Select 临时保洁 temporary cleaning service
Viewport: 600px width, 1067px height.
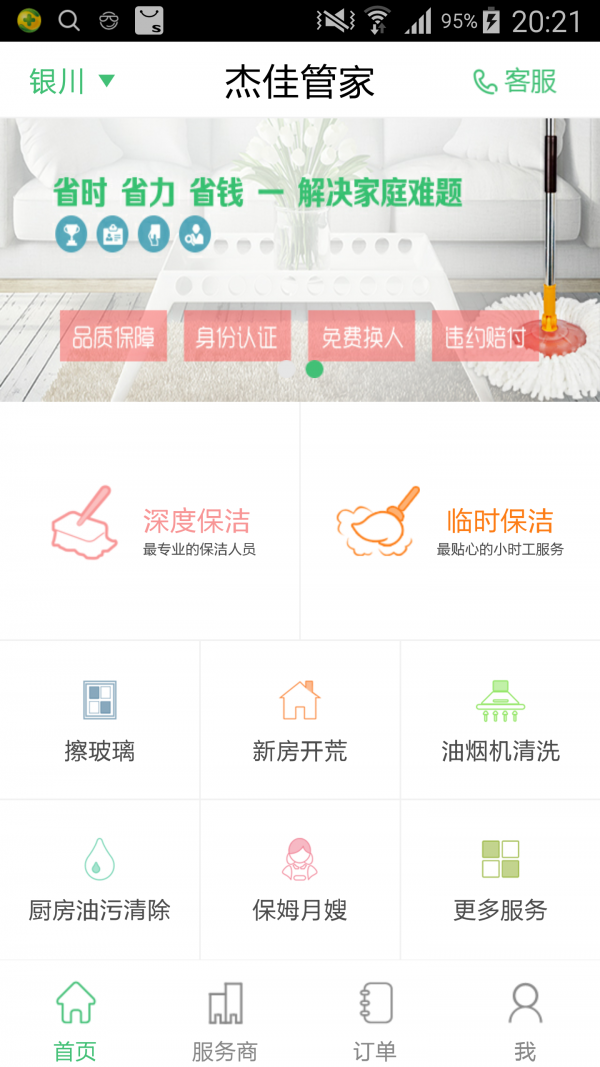450,521
